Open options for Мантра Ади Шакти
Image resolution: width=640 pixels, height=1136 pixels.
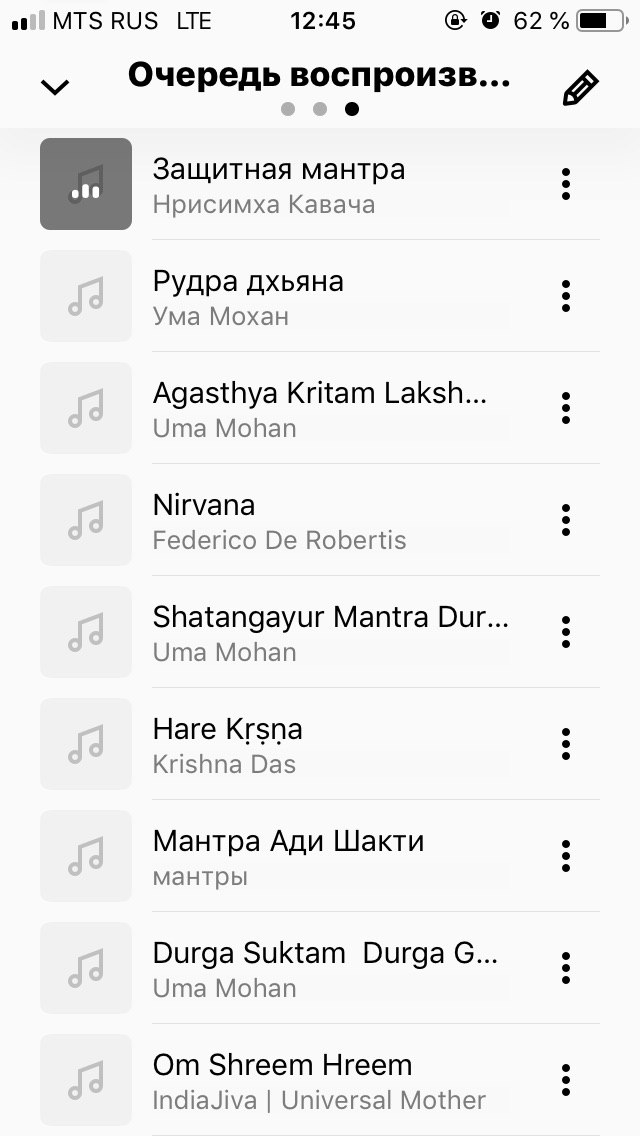566,856
